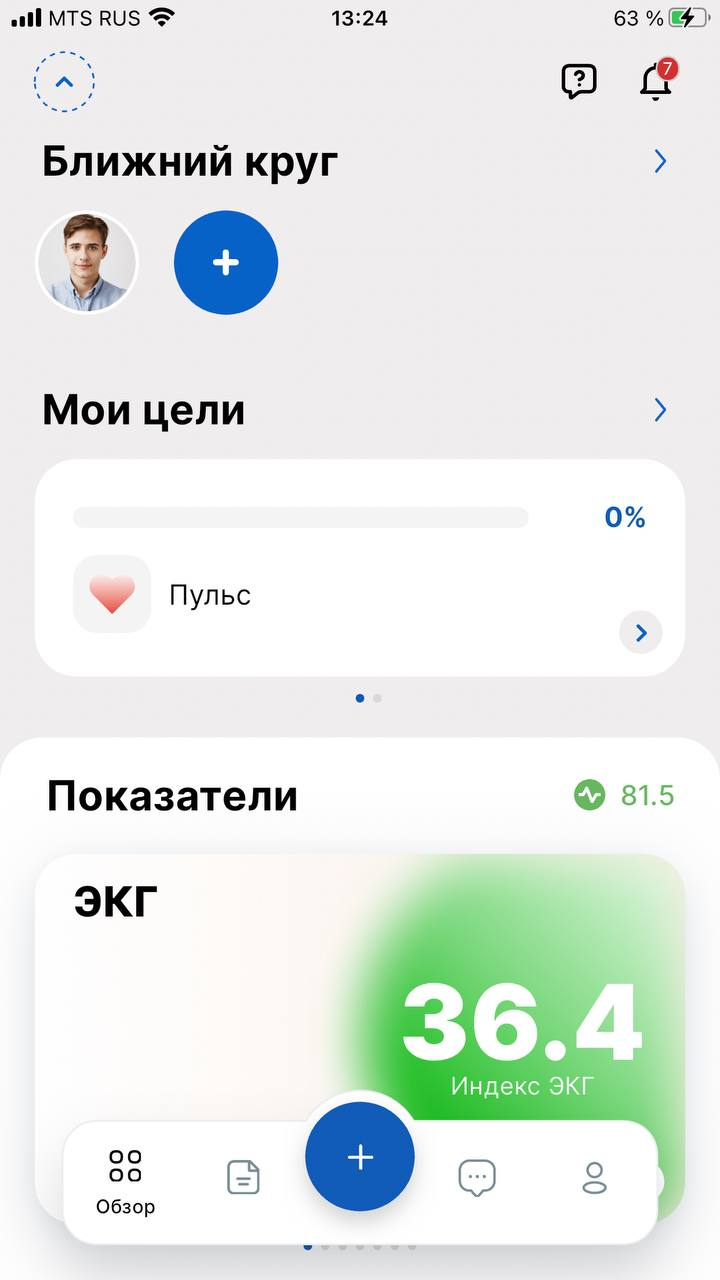Open the notifications bell
The height and width of the screenshot is (1280, 720).
tap(656, 81)
